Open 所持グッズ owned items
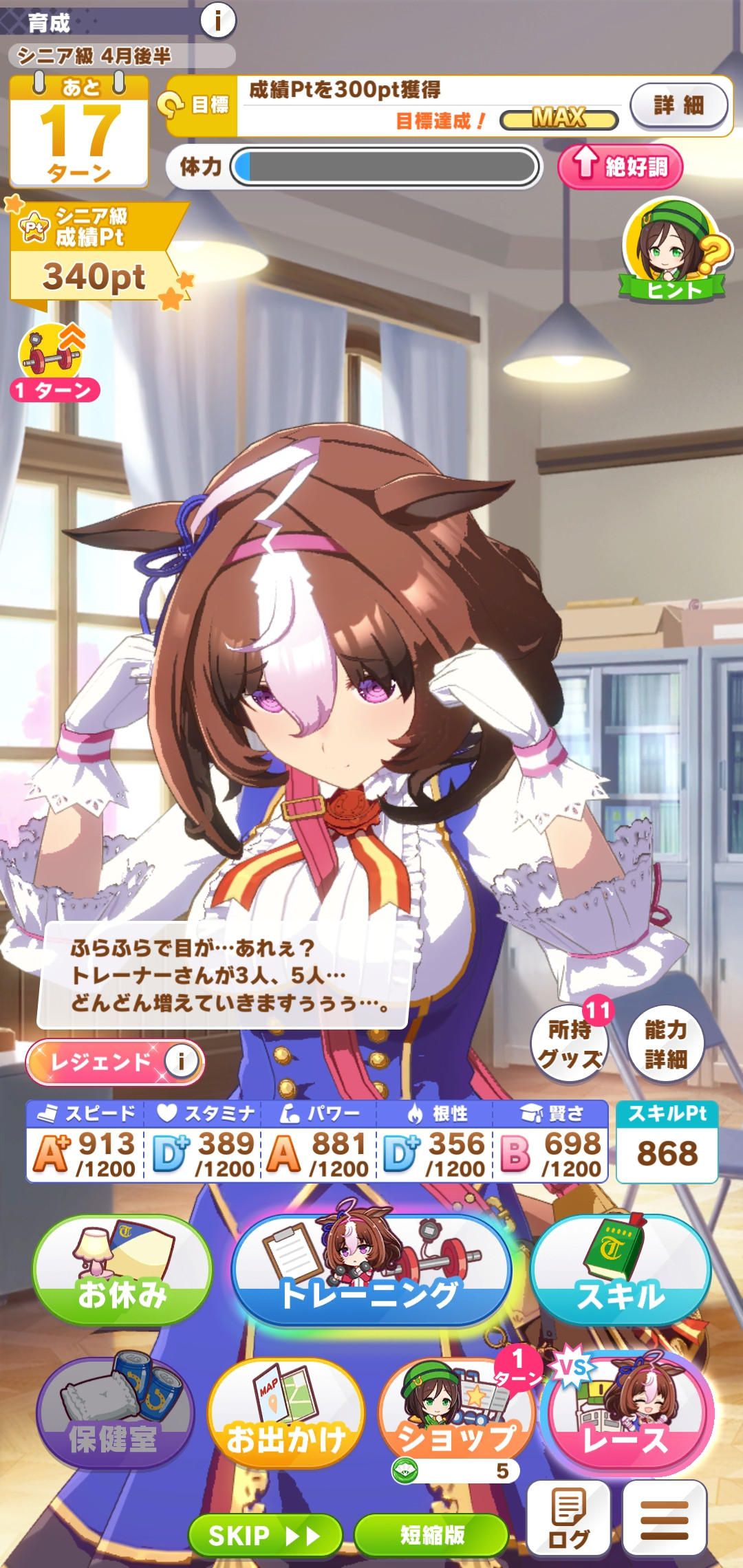The image size is (743, 1568). [x=570, y=1044]
